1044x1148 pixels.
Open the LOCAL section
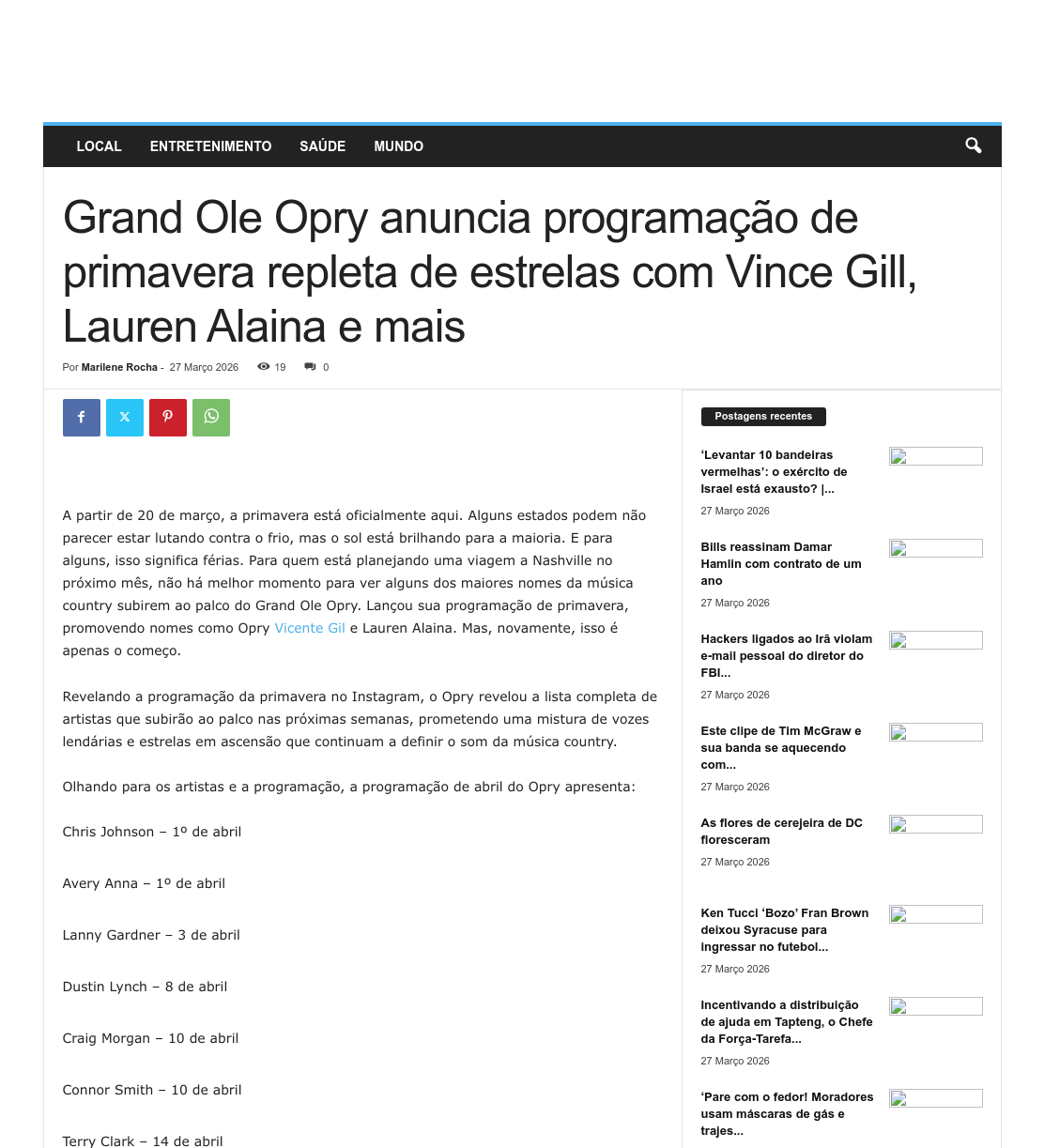coord(99,146)
